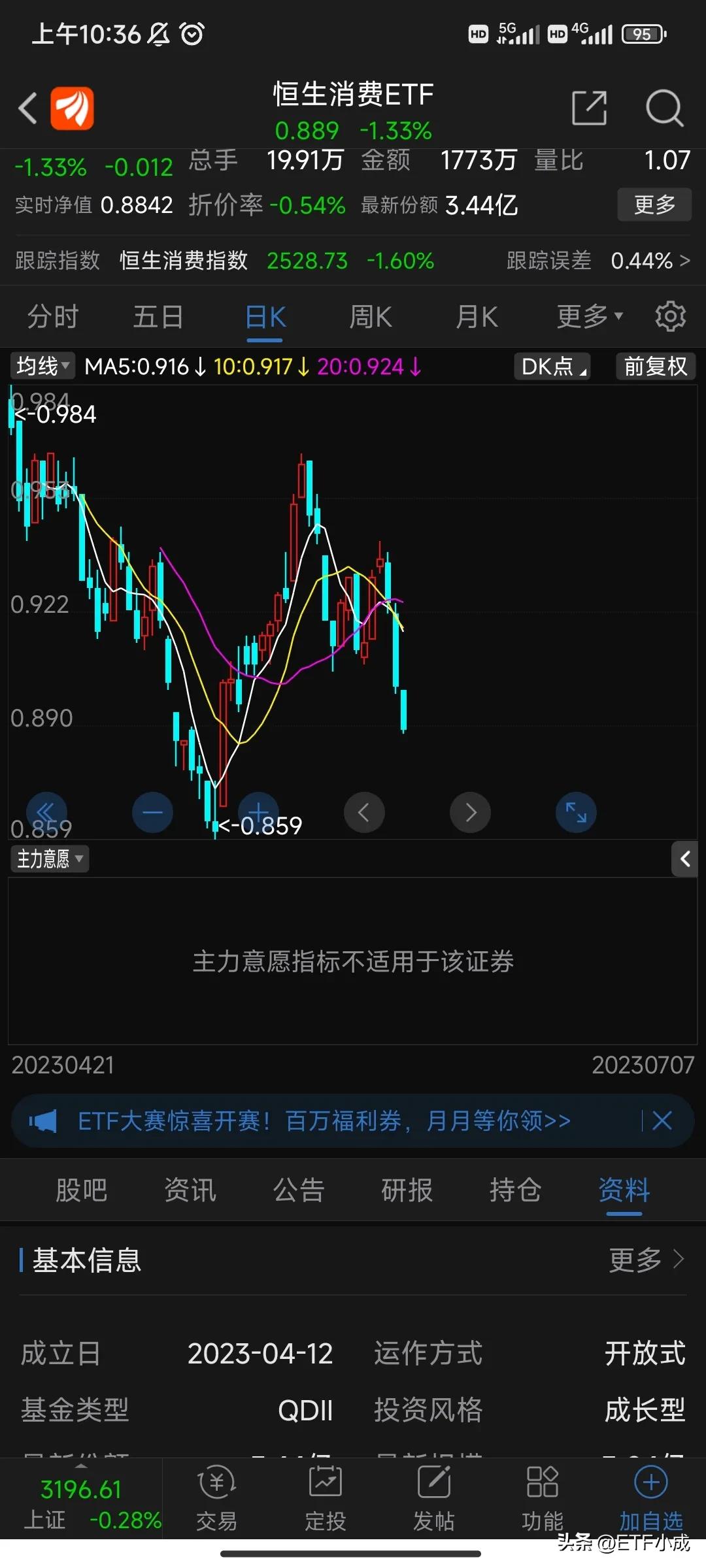This screenshot has height=1568, width=706.
Task: Zoom in on the chart with plus icon
Action: click(258, 812)
